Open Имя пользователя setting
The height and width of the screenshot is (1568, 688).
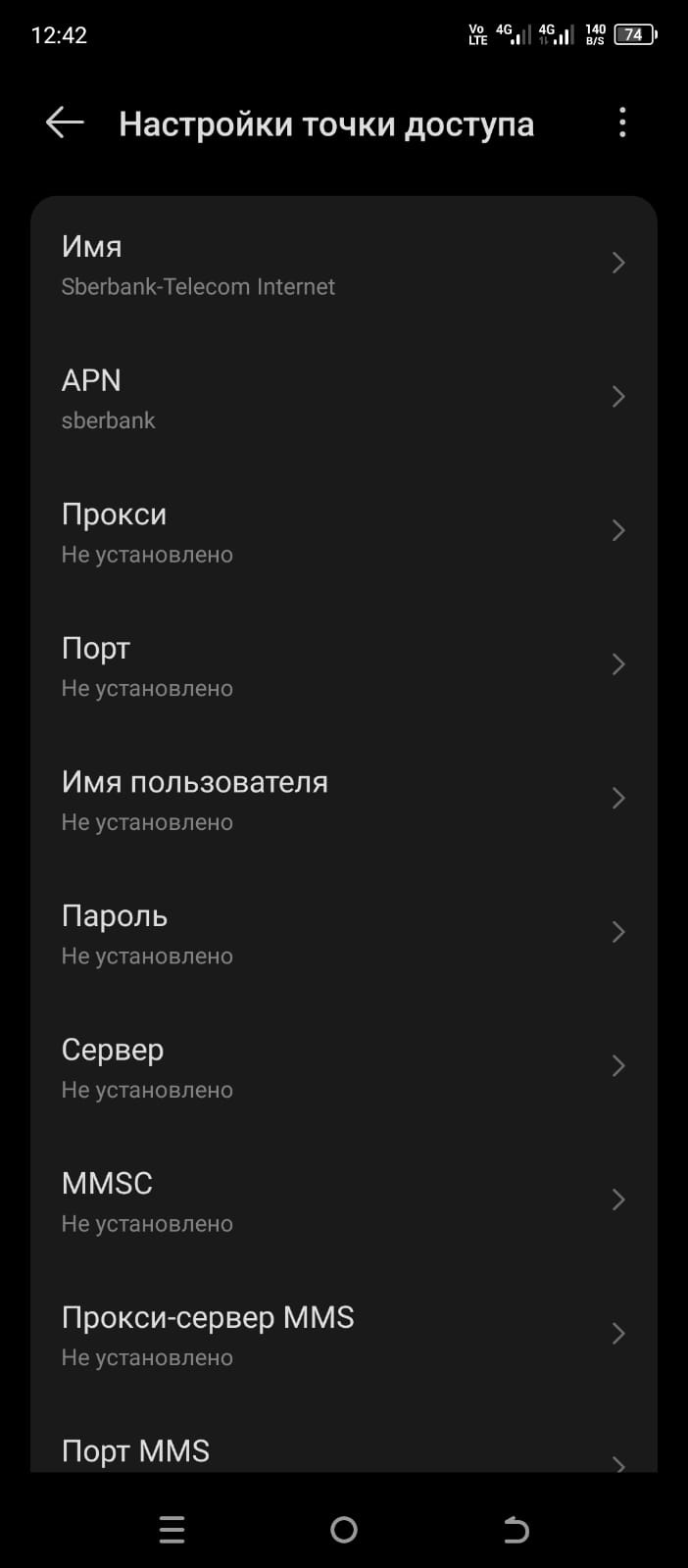(x=343, y=800)
